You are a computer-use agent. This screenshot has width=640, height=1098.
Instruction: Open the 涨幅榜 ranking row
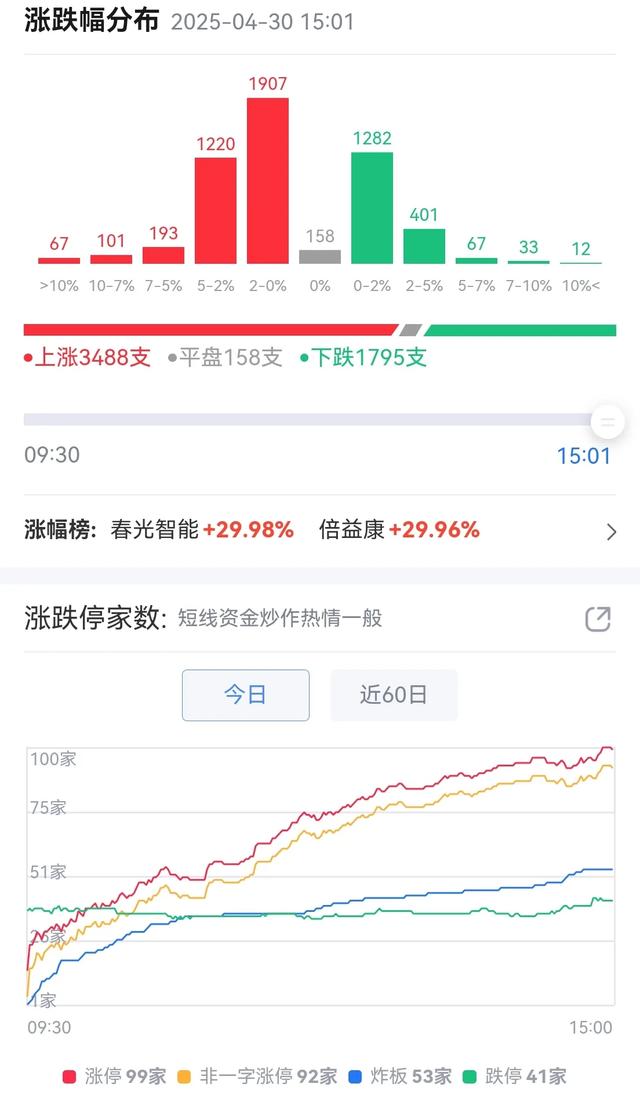320,530
